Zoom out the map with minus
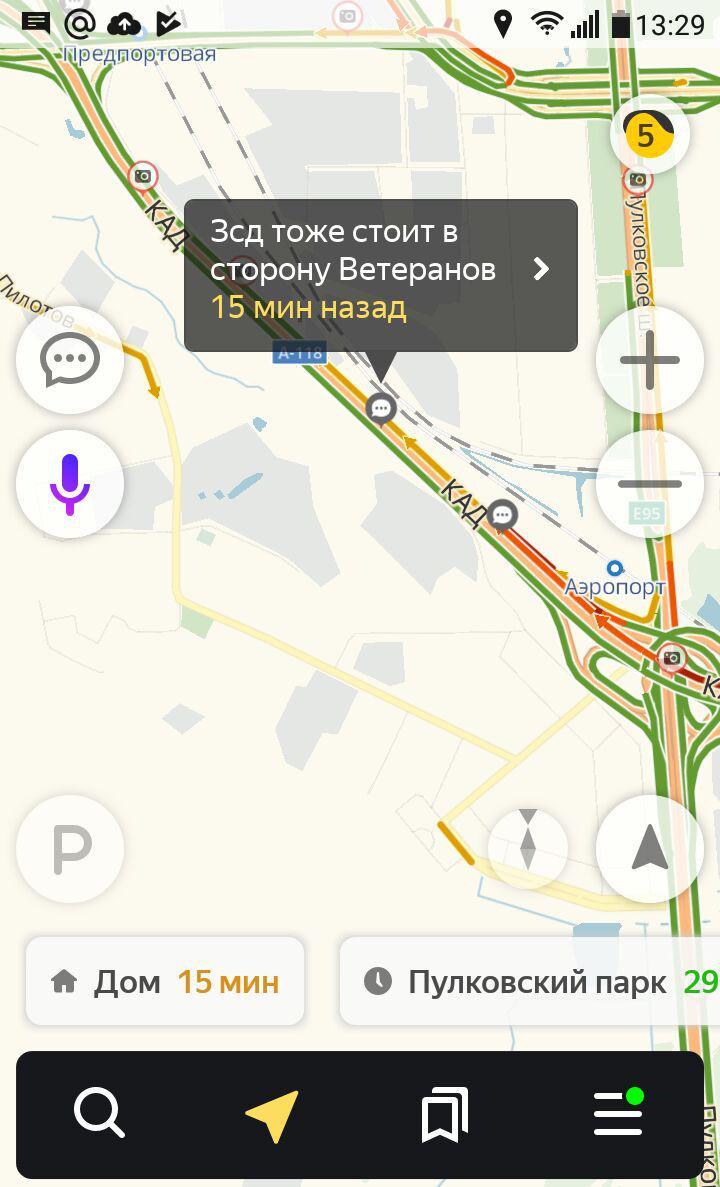720x1187 pixels. pos(649,484)
